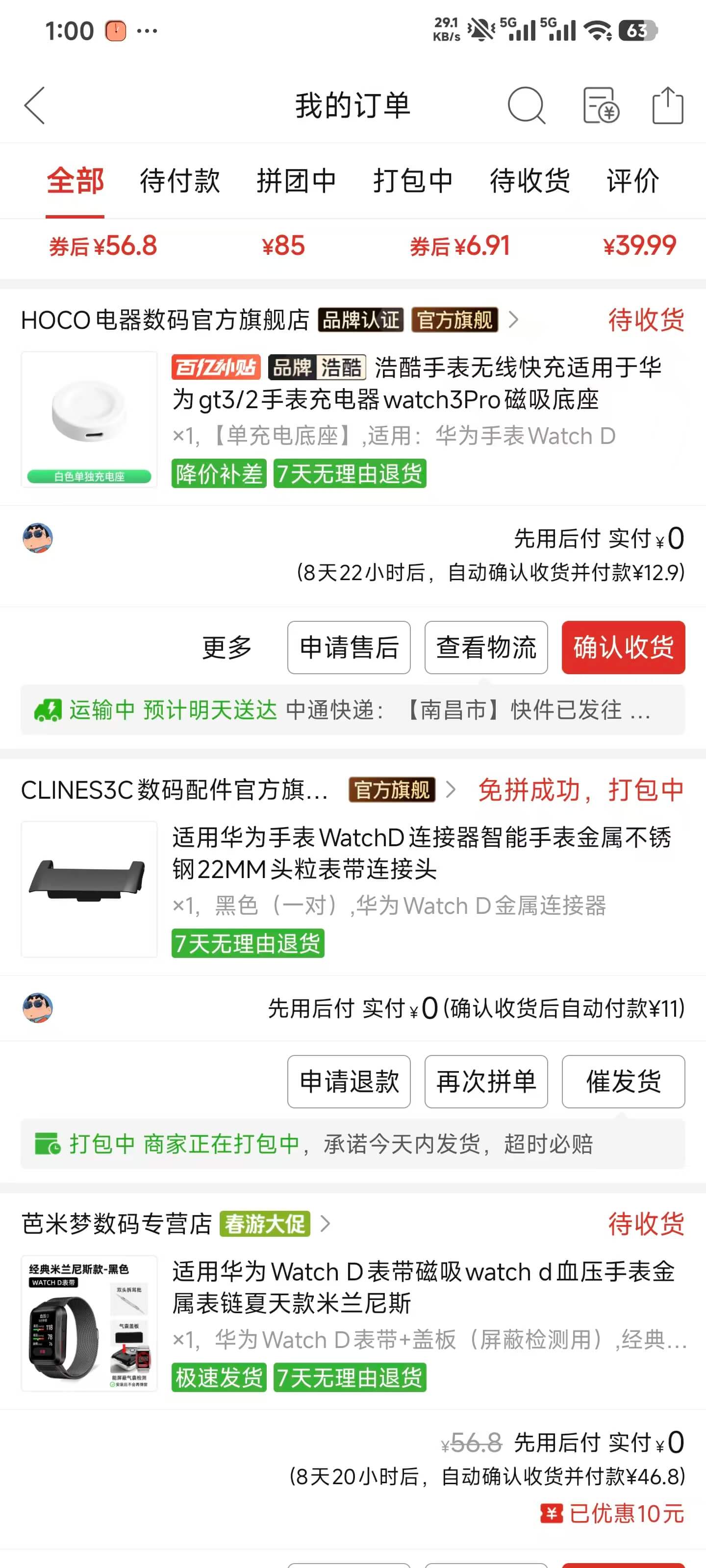Screen dimensions: 706x1568
Task: Switch to the 待收货 tab
Action: (529, 181)
